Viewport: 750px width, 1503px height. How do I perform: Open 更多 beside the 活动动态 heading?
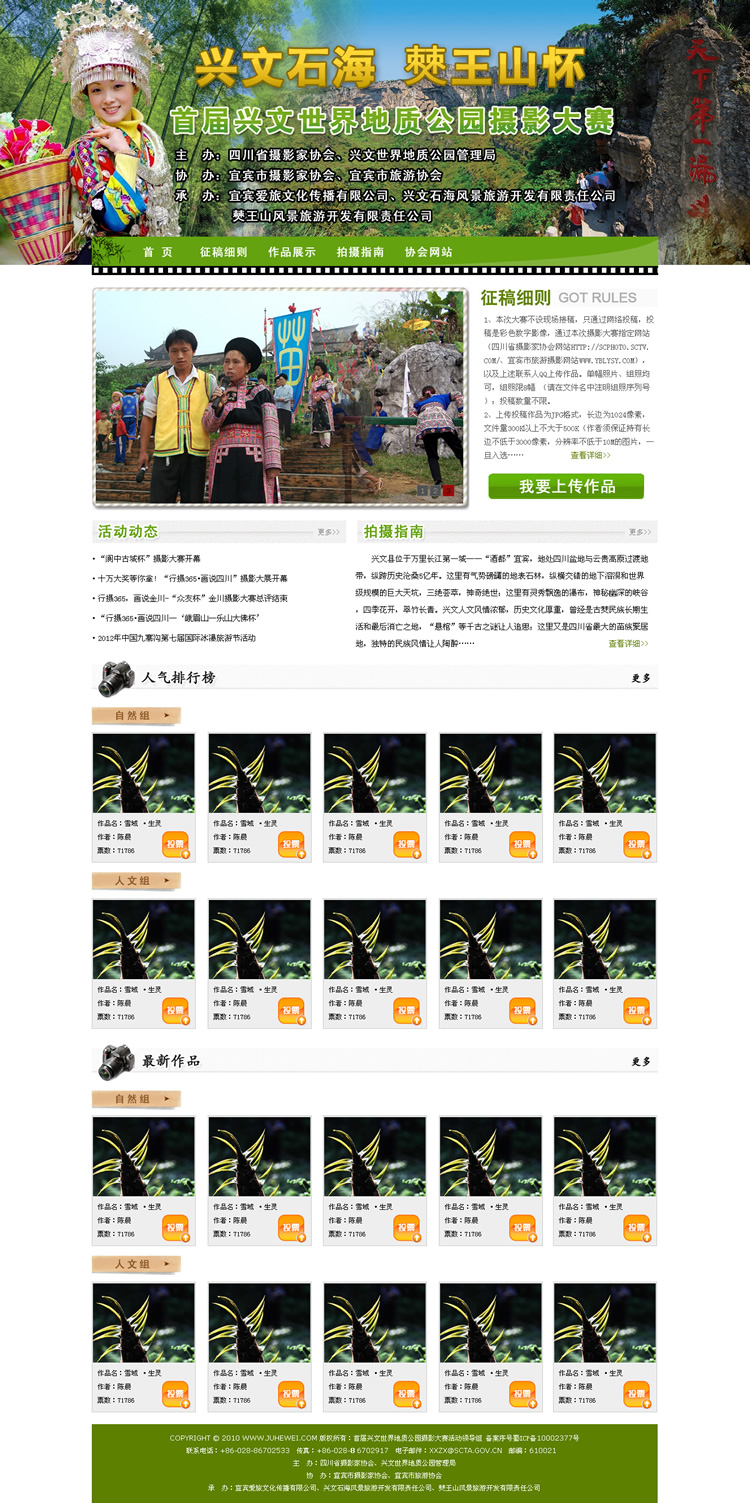[x=328, y=532]
